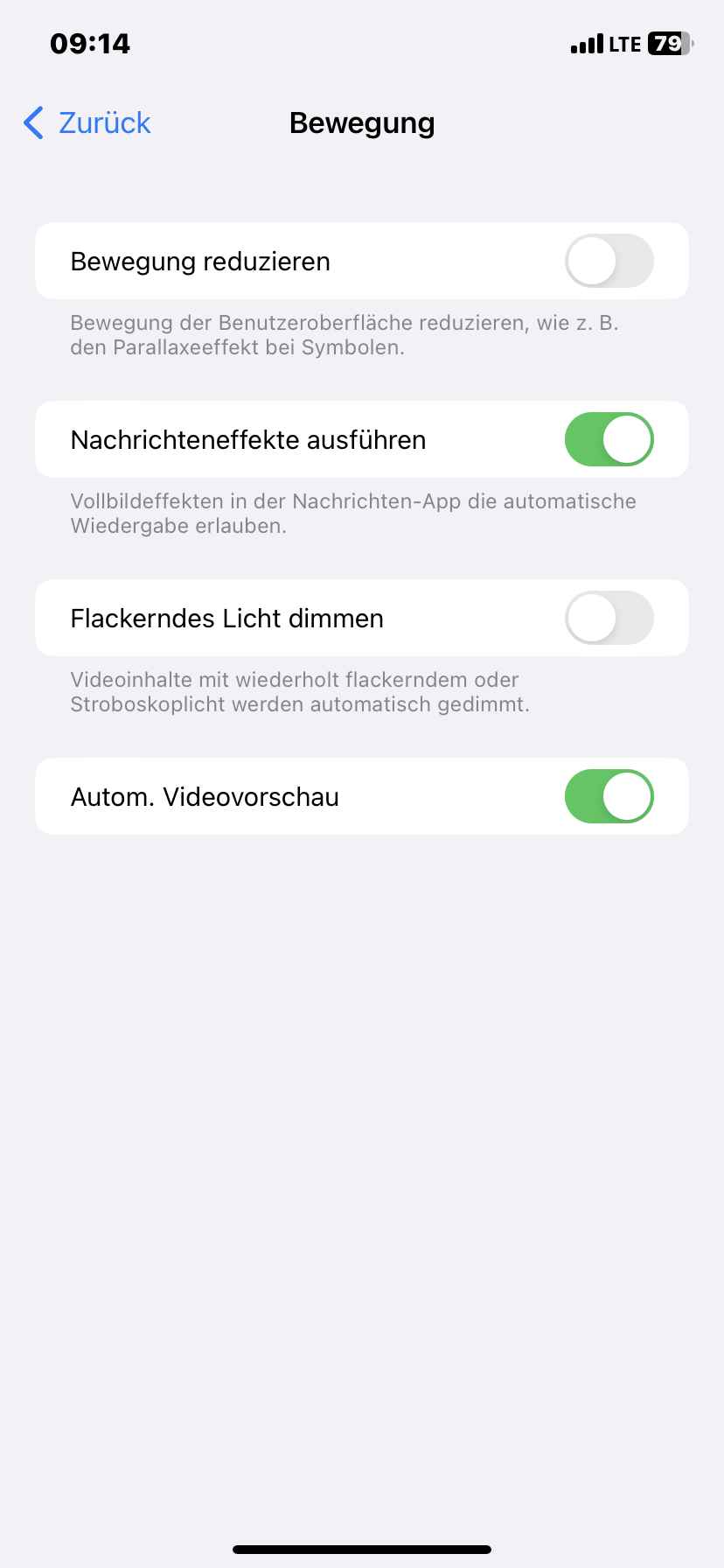
Task: Go back with the Zurück button
Action: (x=87, y=123)
